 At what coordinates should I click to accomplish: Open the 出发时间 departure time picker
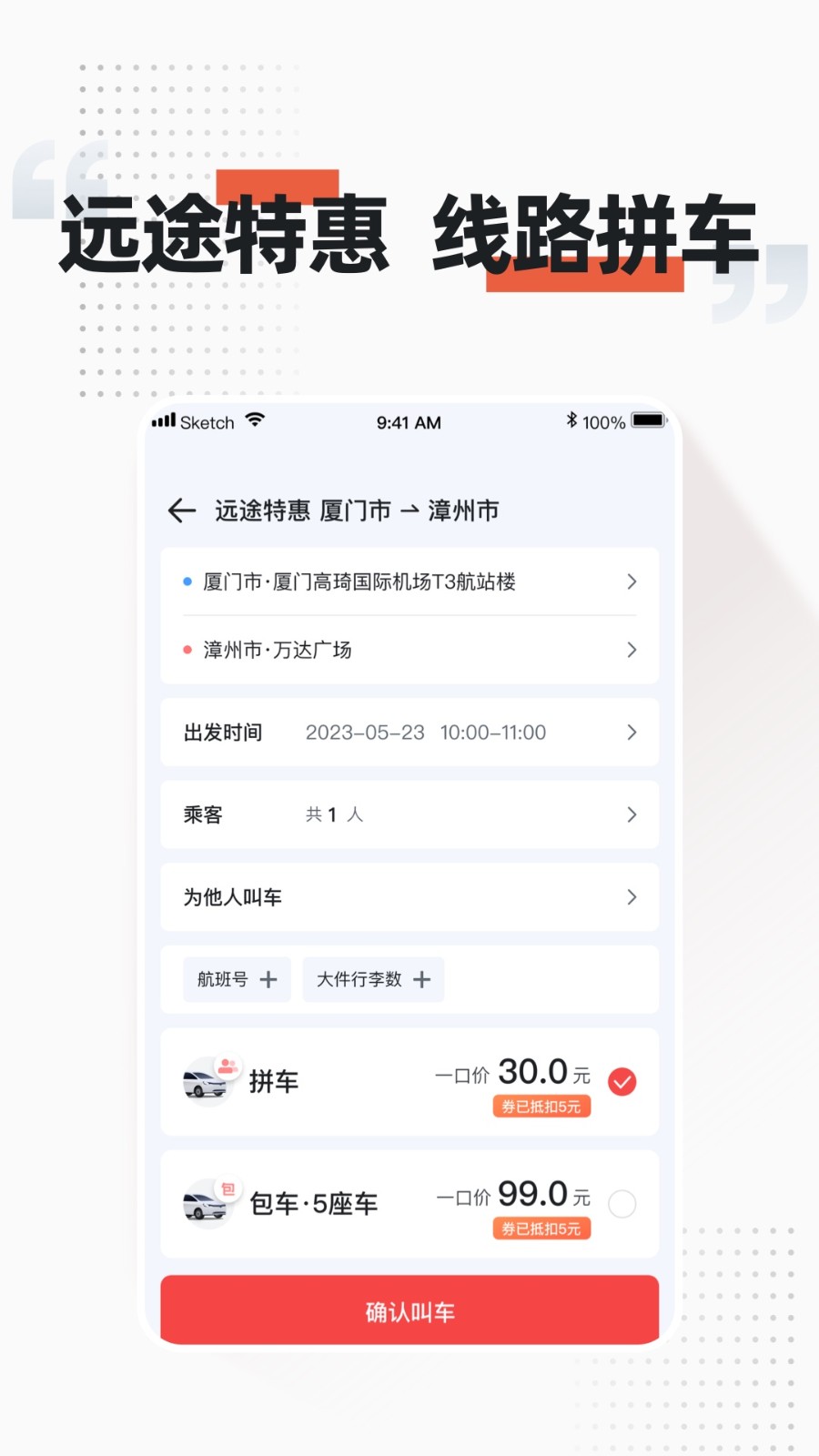click(x=409, y=732)
